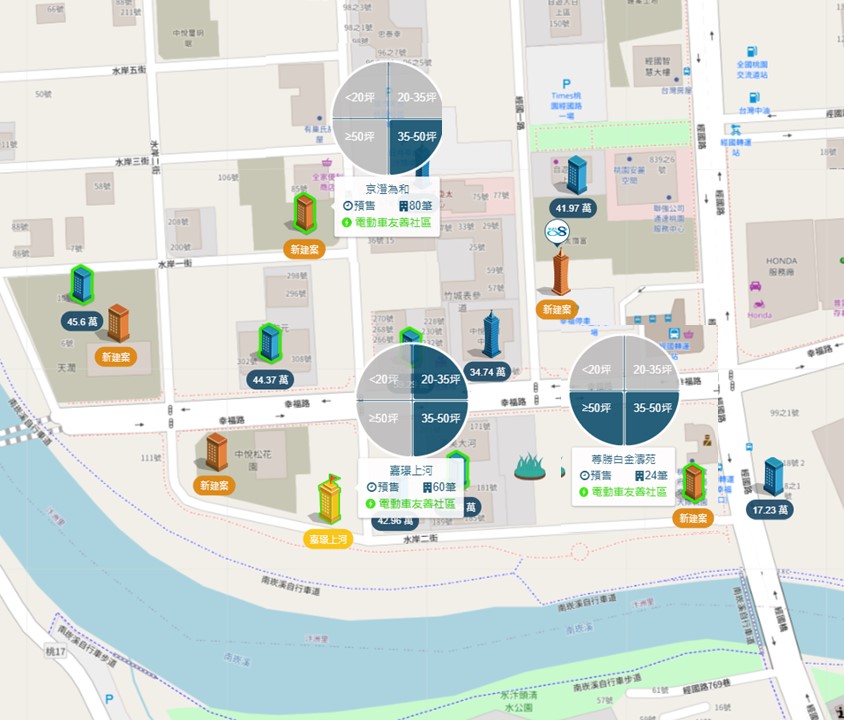Select the 17.23 萬 price marker

pyautogui.click(x=771, y=509)
